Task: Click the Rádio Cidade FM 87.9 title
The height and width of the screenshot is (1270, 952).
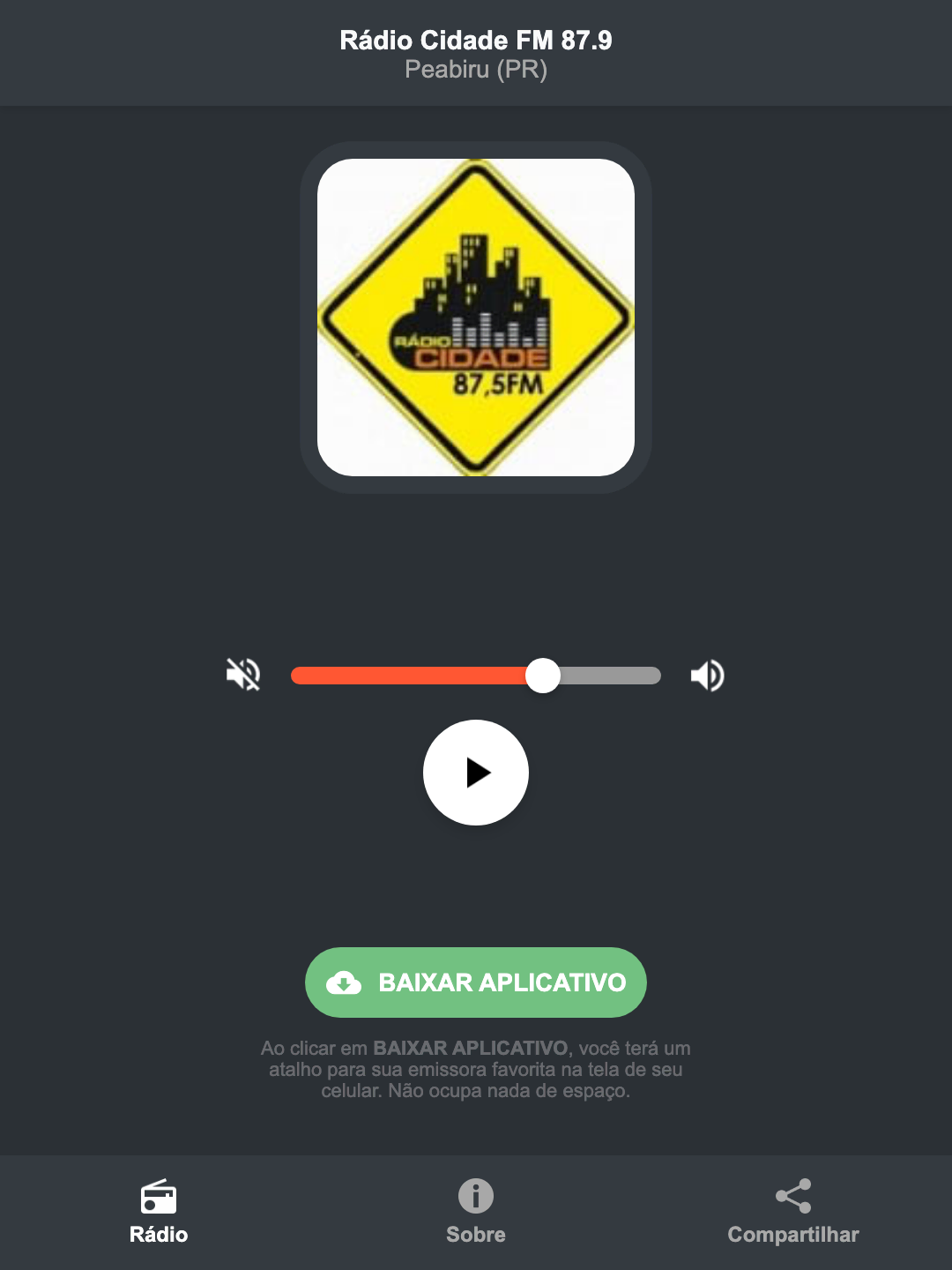Action: tap(475, 40)
